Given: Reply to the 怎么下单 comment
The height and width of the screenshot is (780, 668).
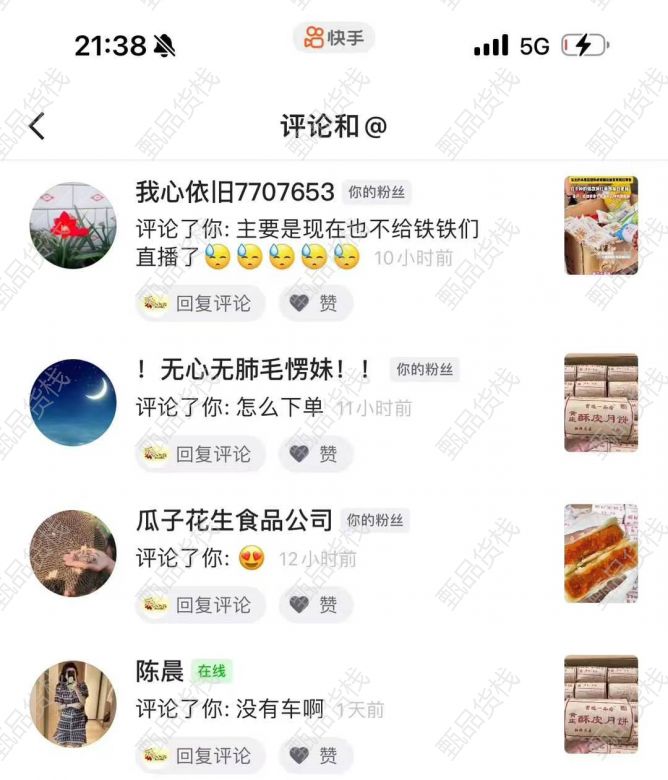Looking at the screenshot, I should point(201,454).
